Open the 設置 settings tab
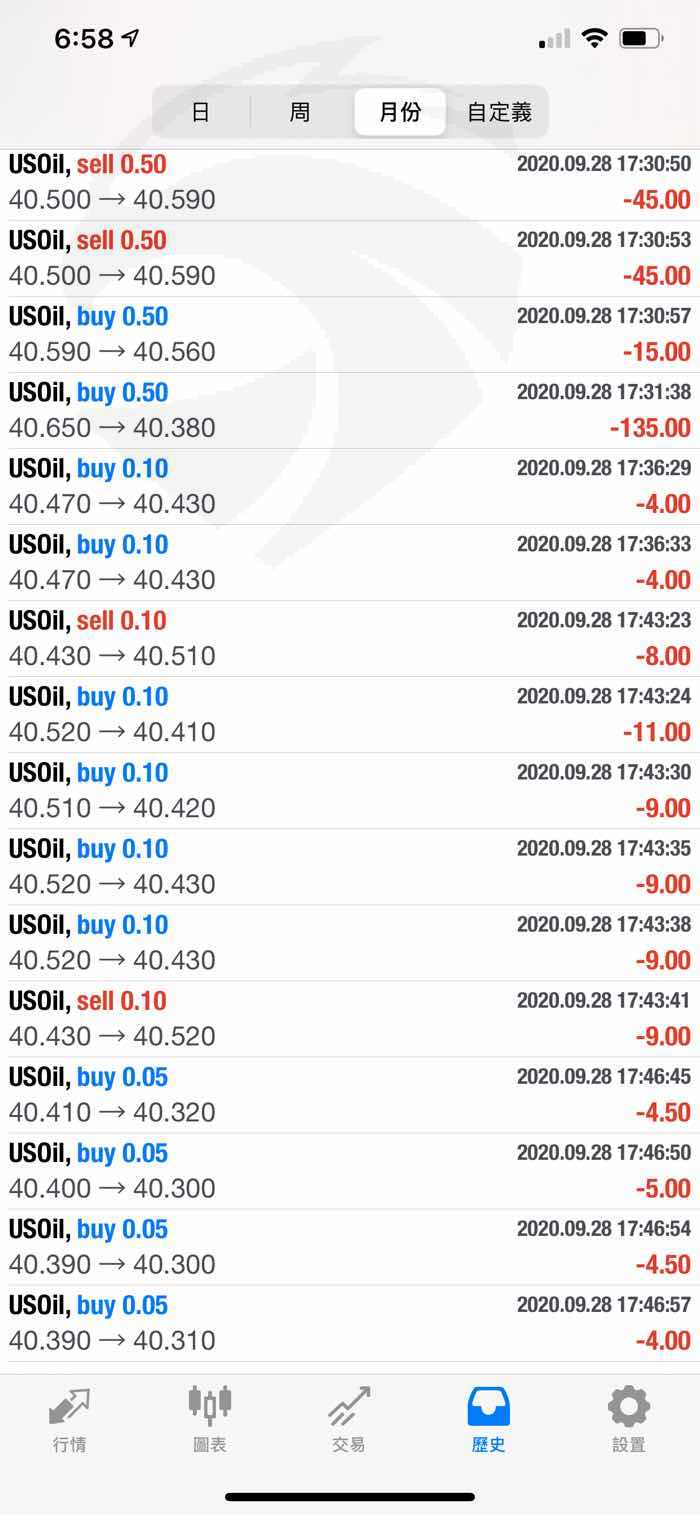Image resolution: width=700 pixels, height=1515 pixels. point(629,1420)
